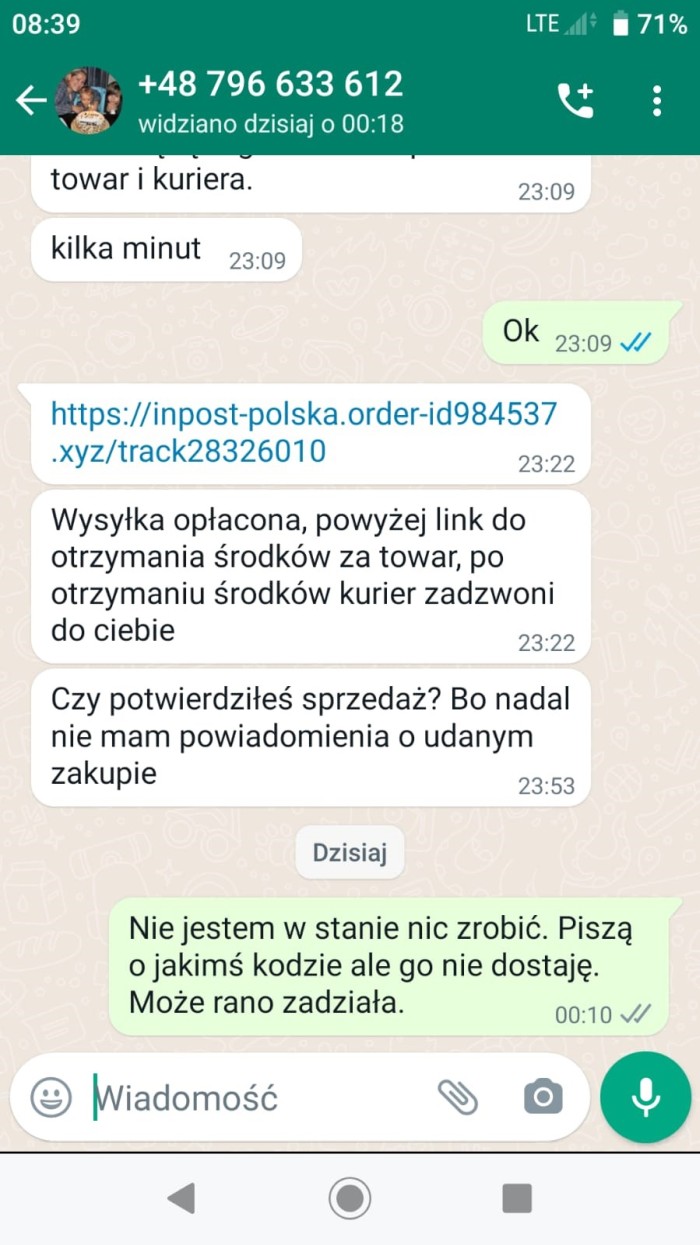Image resolution: width=700 pixels, height=1245 pixels.
Task: Open the camera from the message bar
Action: click(x=543, y=1098)
